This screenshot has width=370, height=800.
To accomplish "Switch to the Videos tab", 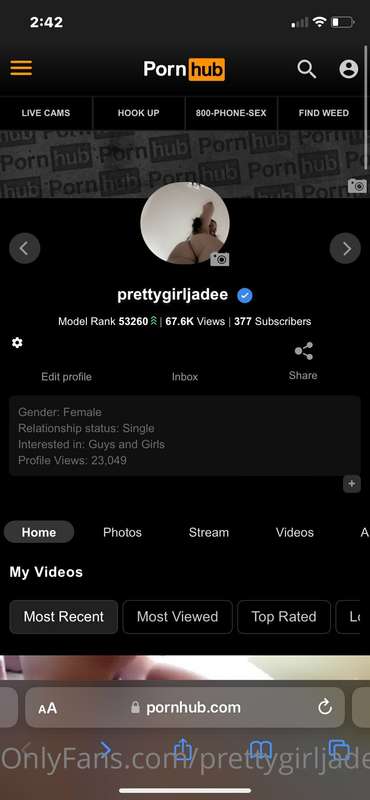I will pyautogui.click(x=295, y=532).
